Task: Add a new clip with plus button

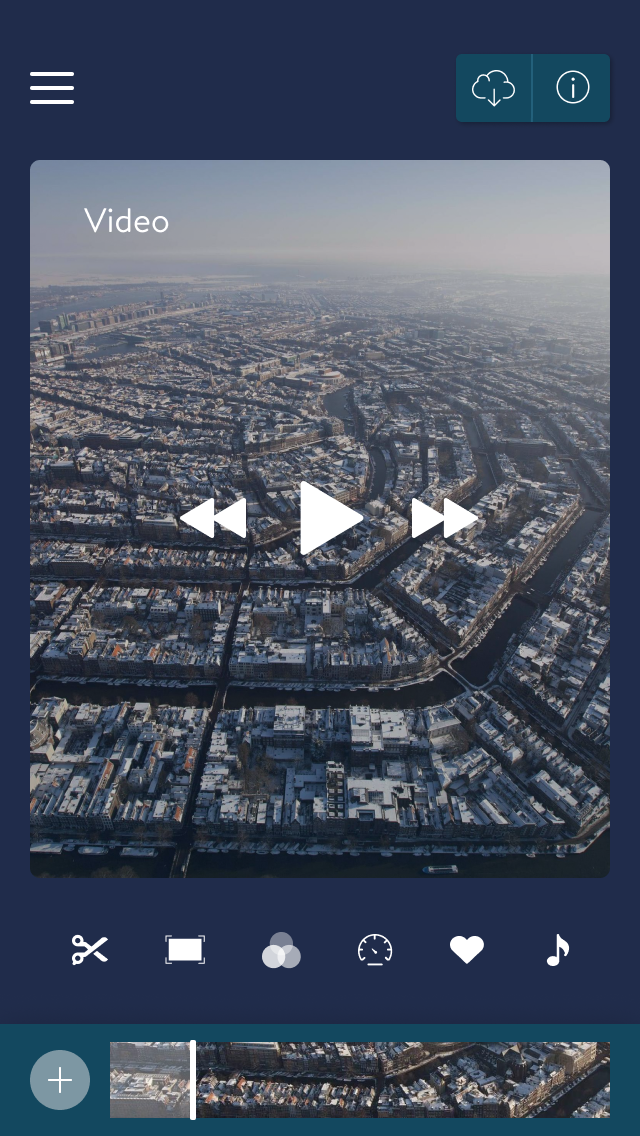Action: tap(60, 1079)
